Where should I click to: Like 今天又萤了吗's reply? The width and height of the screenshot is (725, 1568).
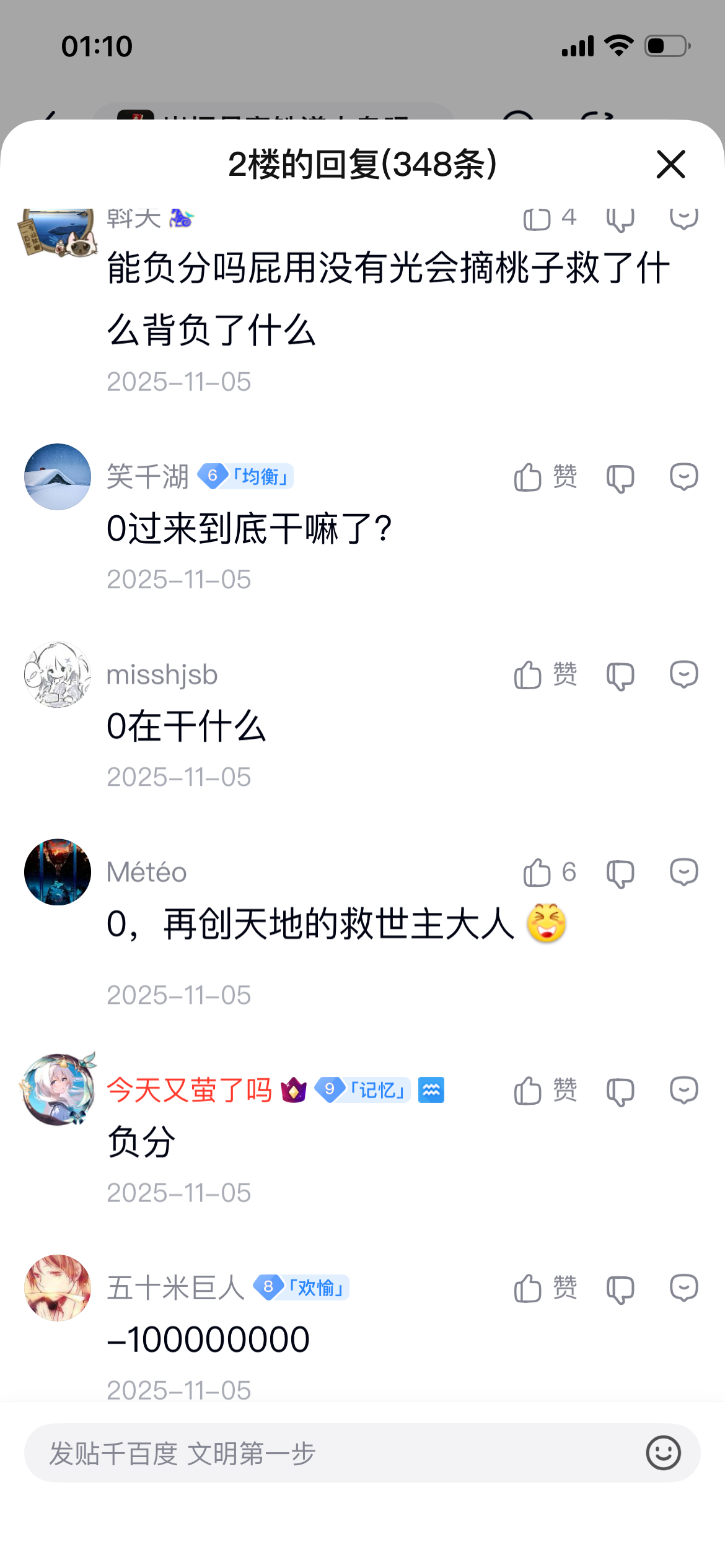click(x=529, y=1091)
